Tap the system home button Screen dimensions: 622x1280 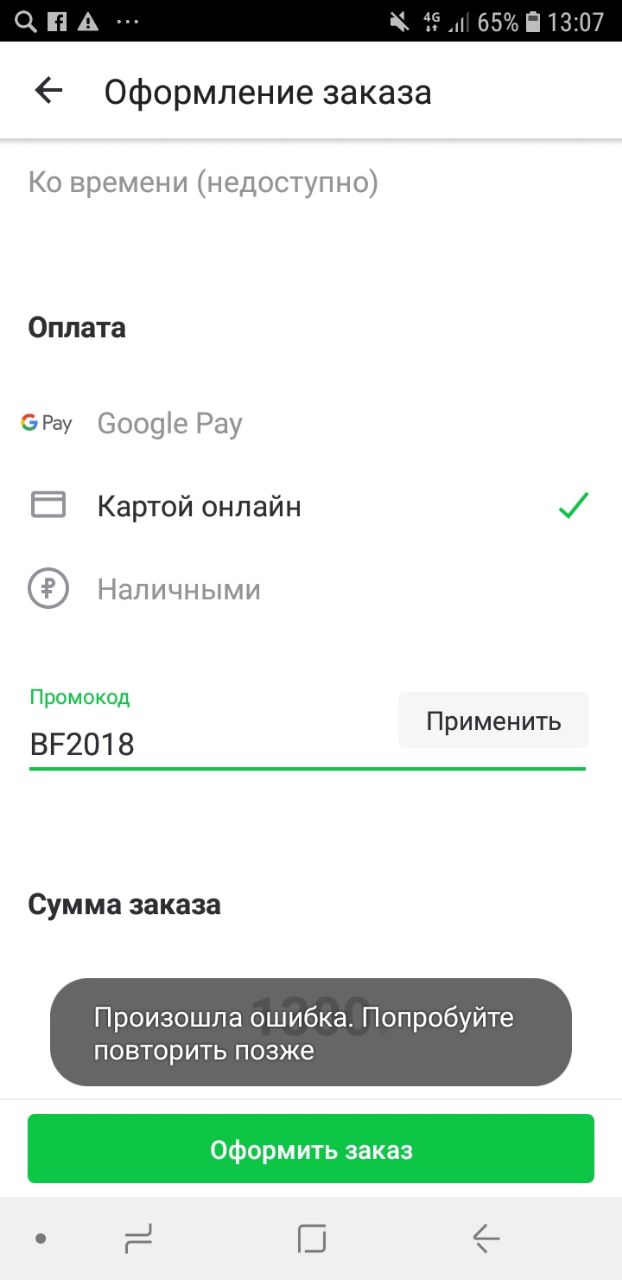click(312, 1239)
